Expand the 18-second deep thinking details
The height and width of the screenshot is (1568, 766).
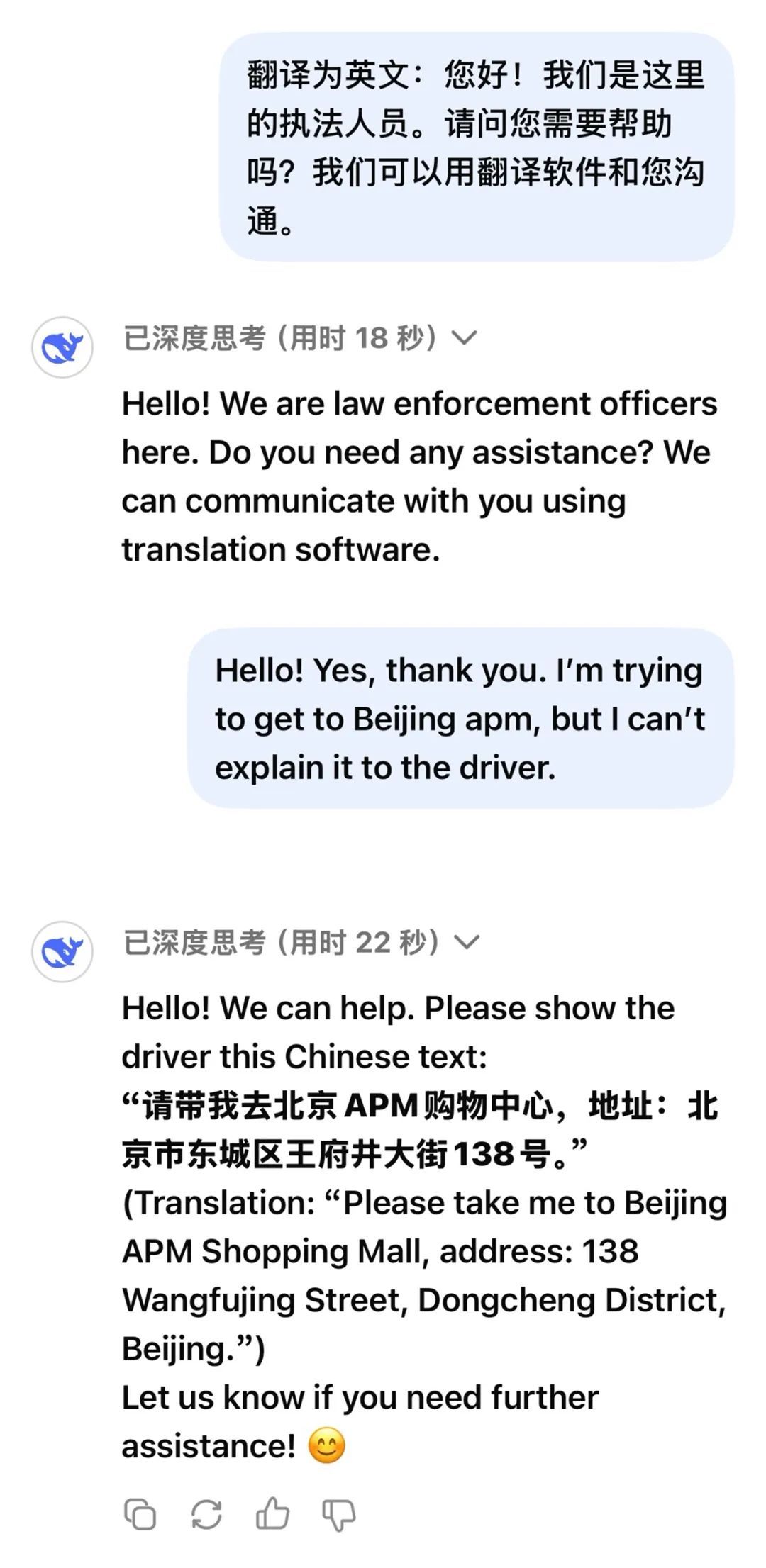[465, 337]
